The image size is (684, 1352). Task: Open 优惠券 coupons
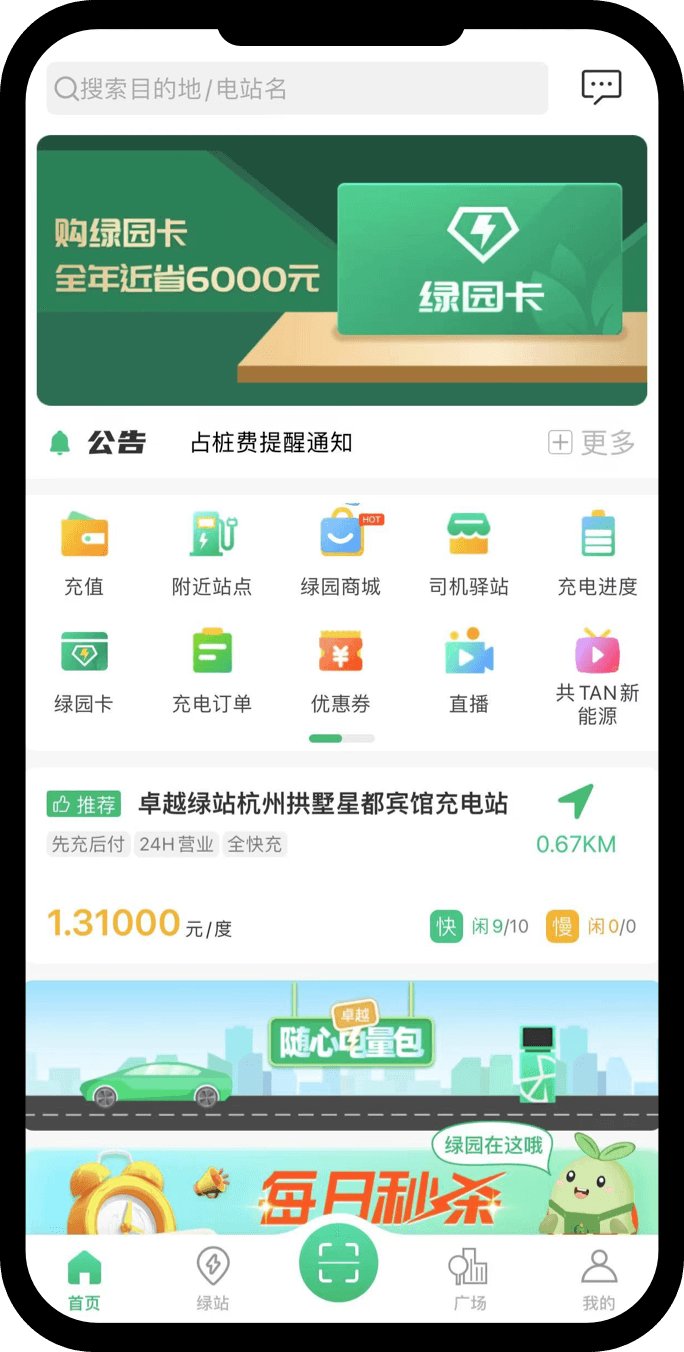[x=341, y=670]
